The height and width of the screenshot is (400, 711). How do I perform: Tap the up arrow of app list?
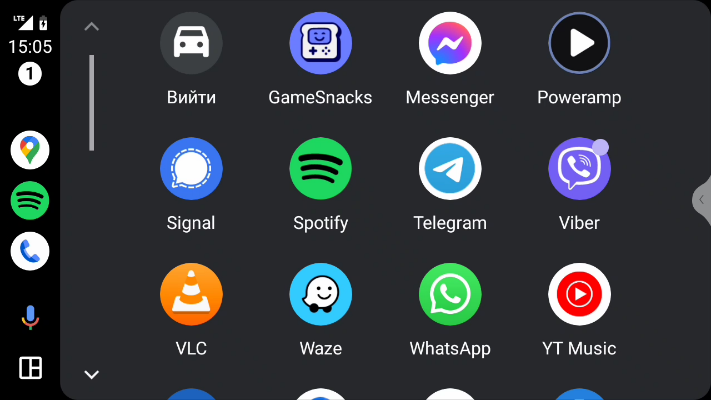tap(92, 26)
